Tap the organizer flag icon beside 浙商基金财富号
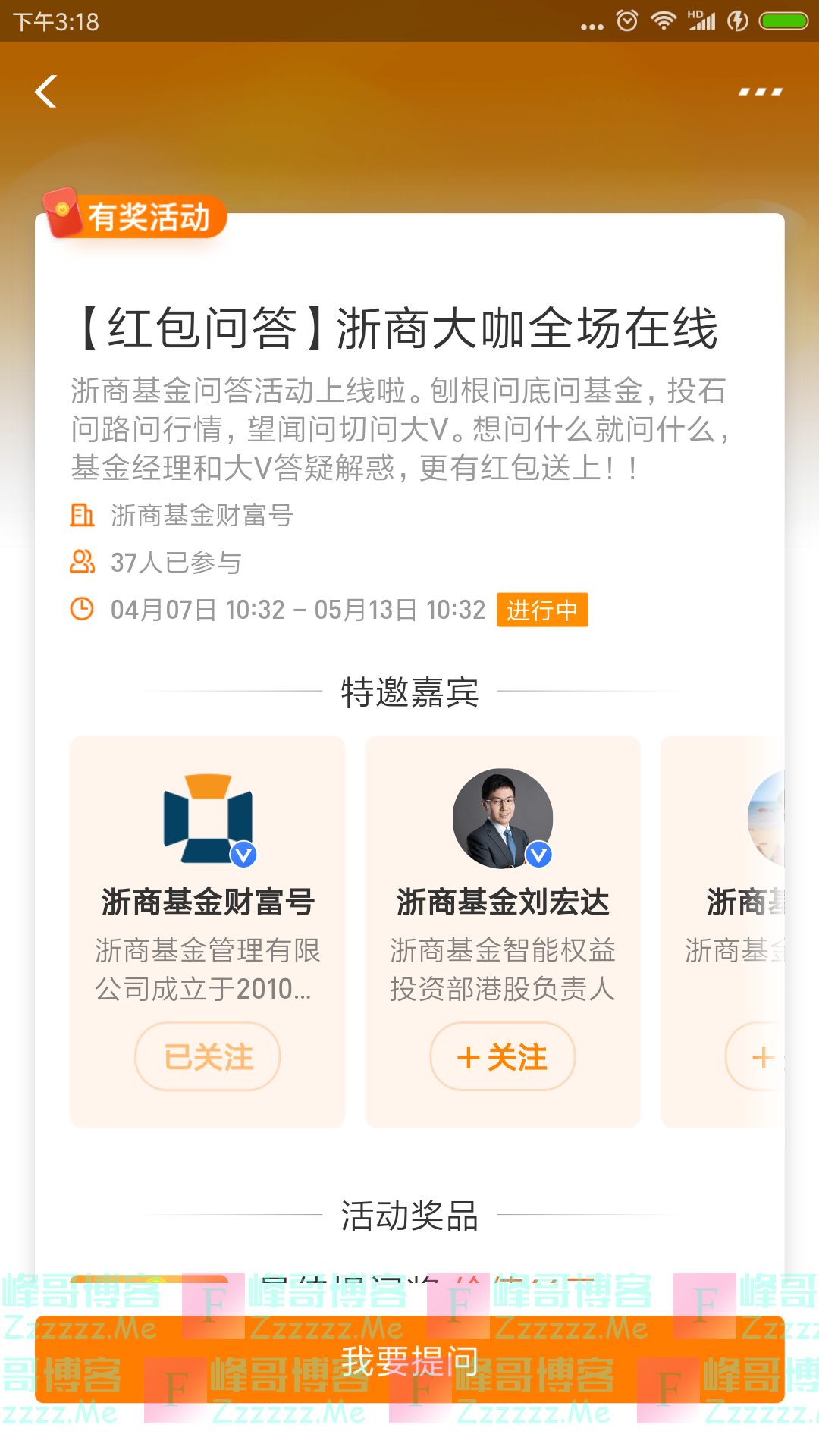The height and width of the screenshot is (1456, 819). (x=83, y=516)
